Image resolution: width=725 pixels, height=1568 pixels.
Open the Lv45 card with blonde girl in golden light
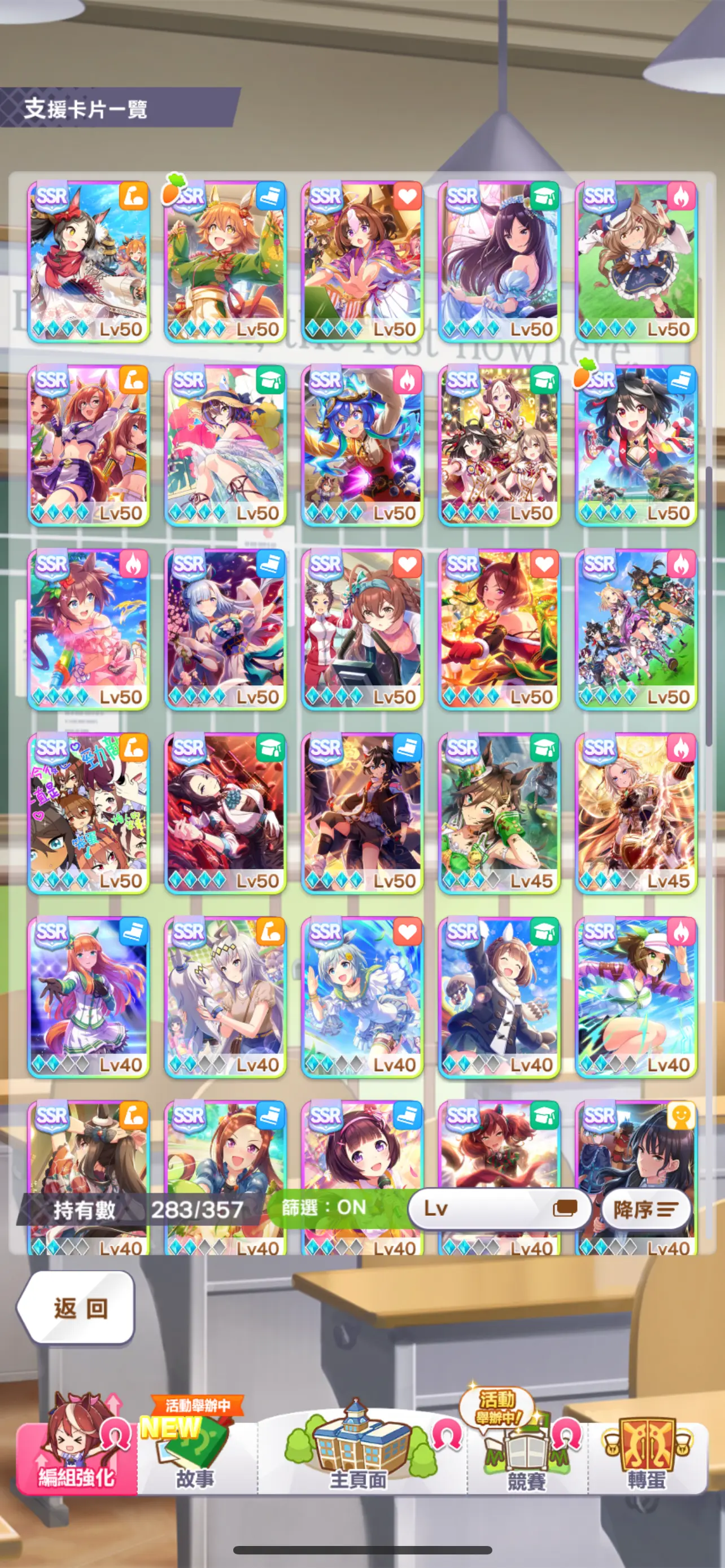click(x=636, y=813)
